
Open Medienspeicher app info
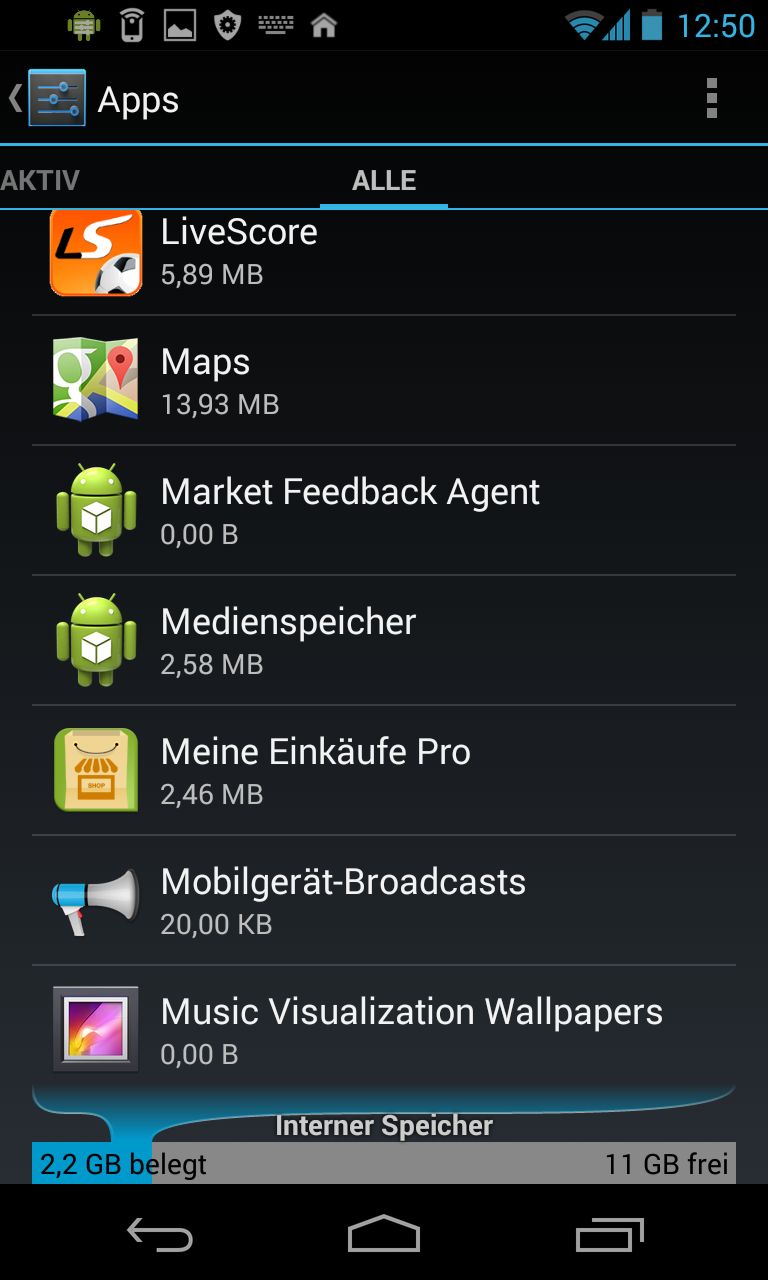(384, 641)
